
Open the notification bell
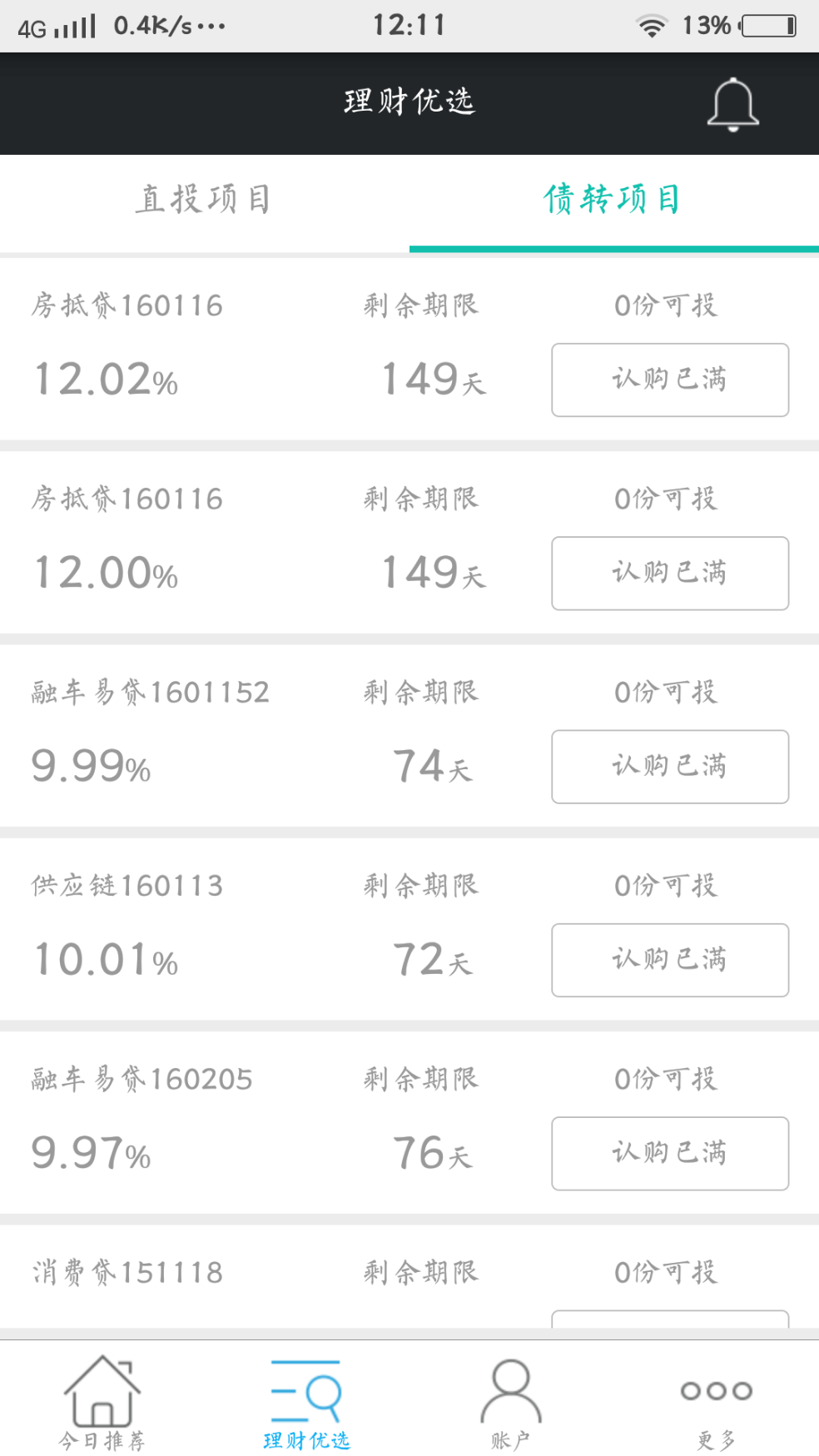coord(732,102)
